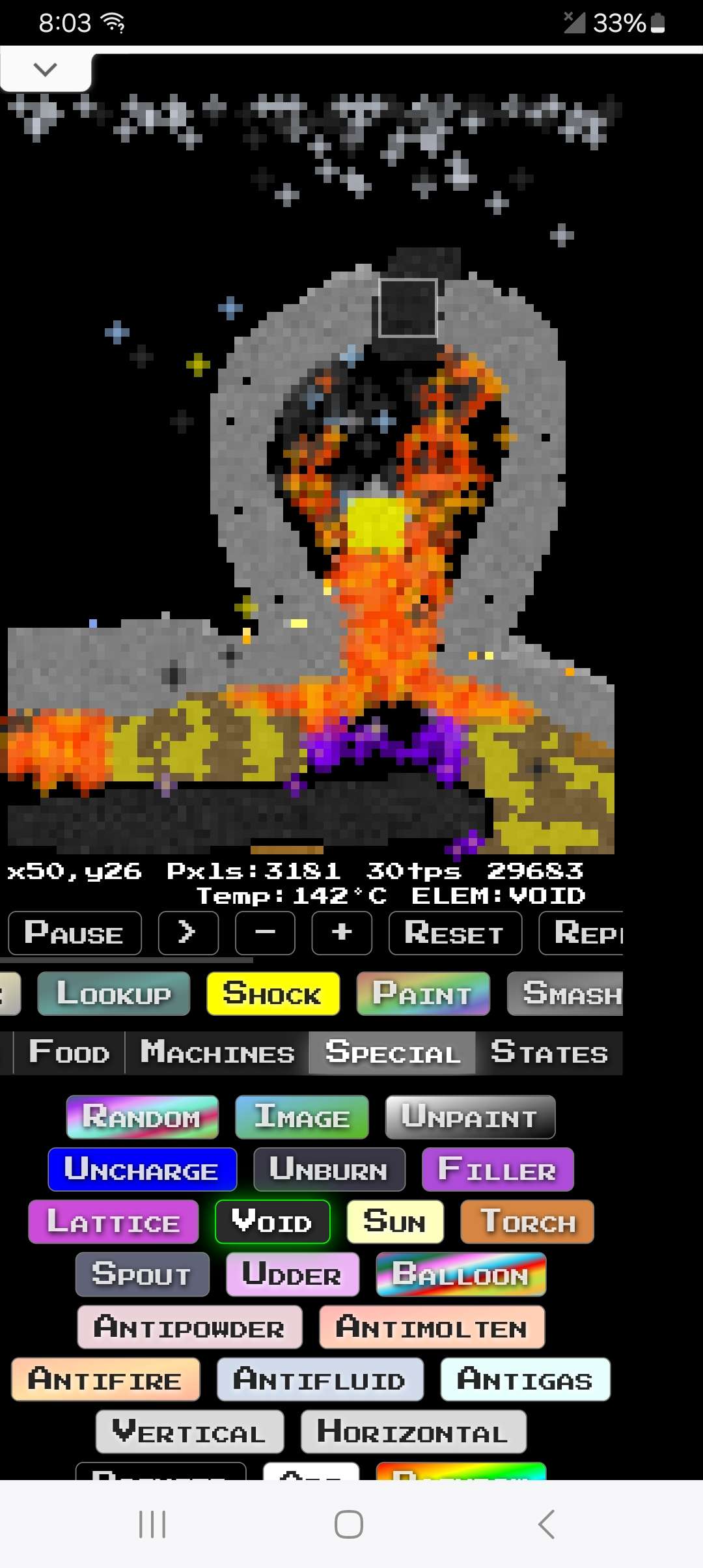Switch to the Machines category
Viewport: 703px width, 1568px height.
(217, 1052)
